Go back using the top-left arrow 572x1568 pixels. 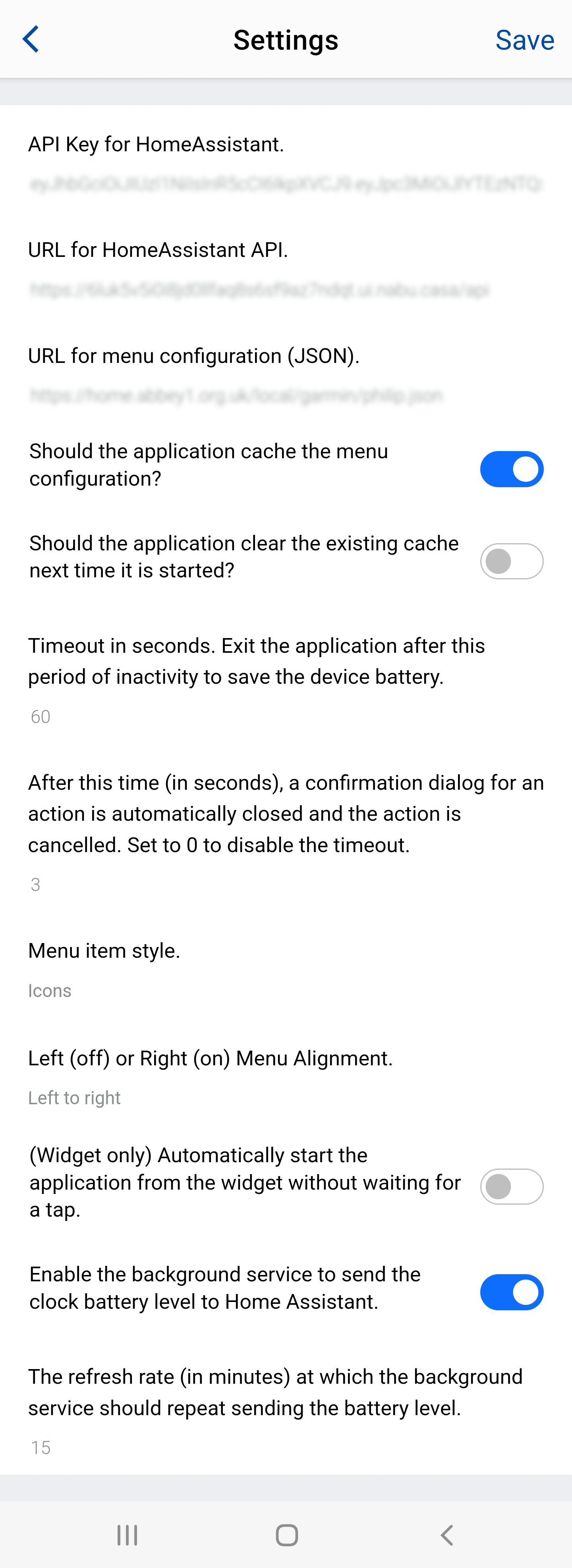coord(31,40)
